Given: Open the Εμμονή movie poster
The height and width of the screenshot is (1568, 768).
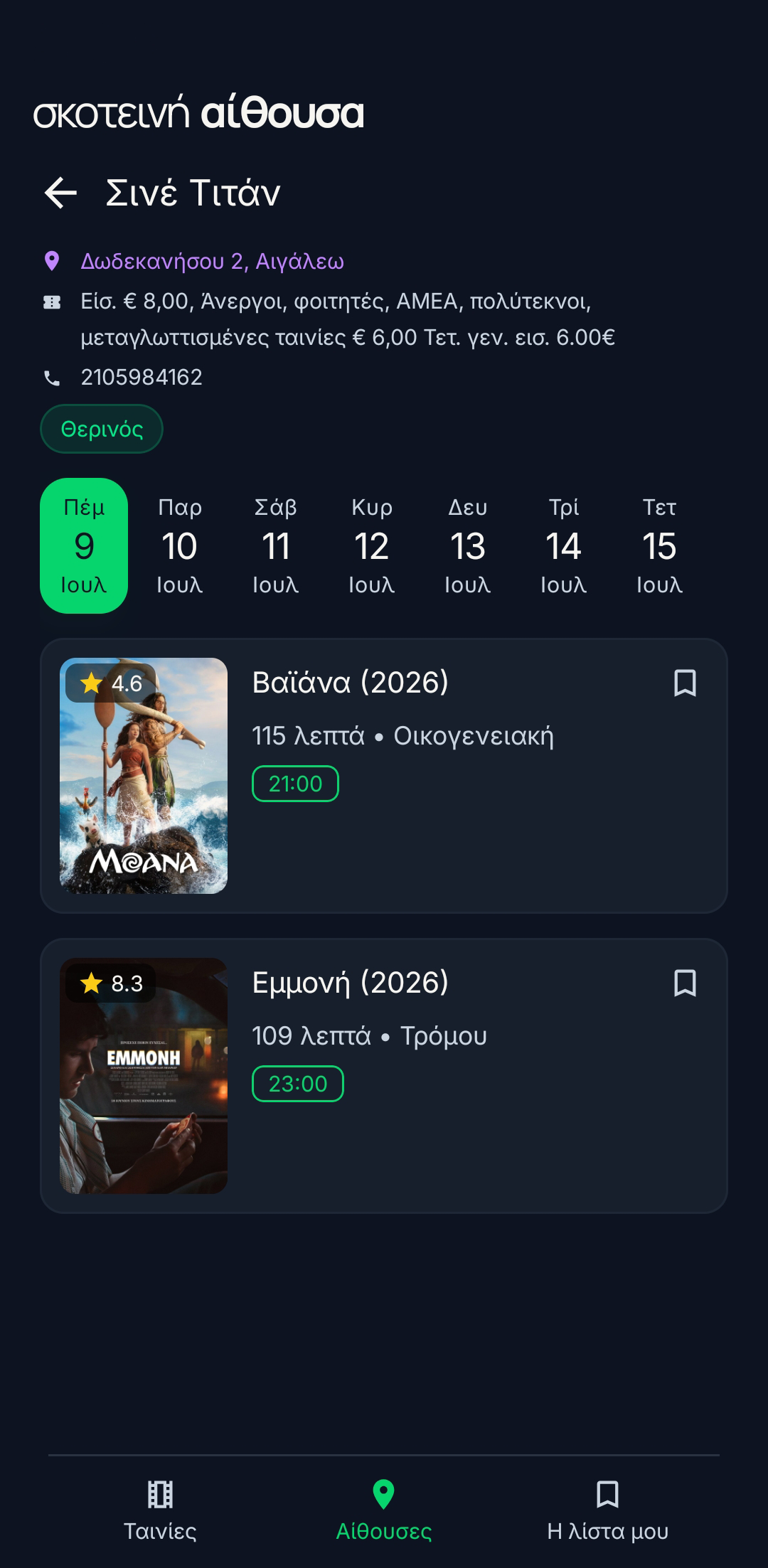Looking at the screenshot, I should pos(144,1076).
